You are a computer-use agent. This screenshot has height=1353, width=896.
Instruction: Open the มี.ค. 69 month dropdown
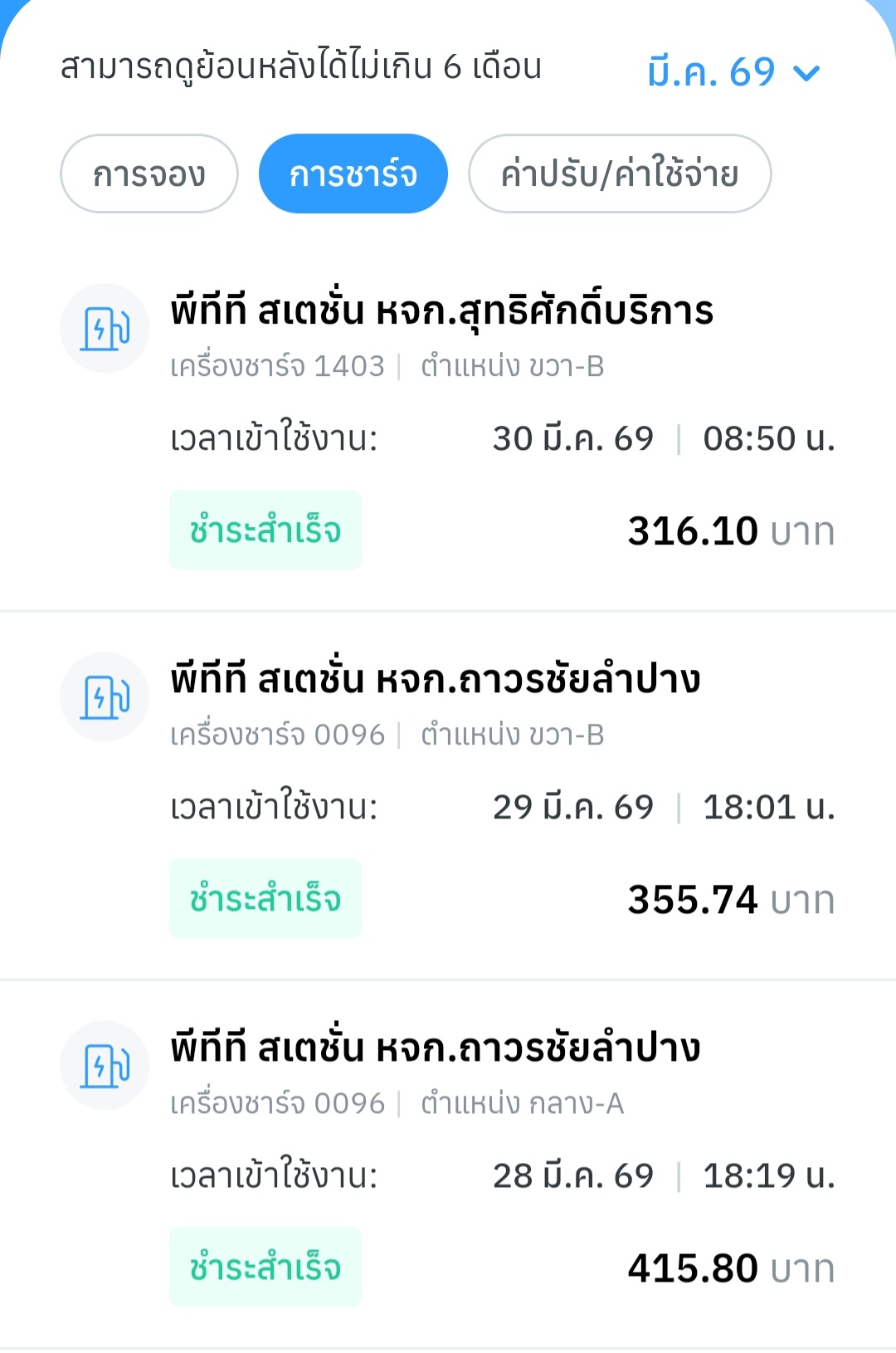pyautogui.click(x=733, y=72)
